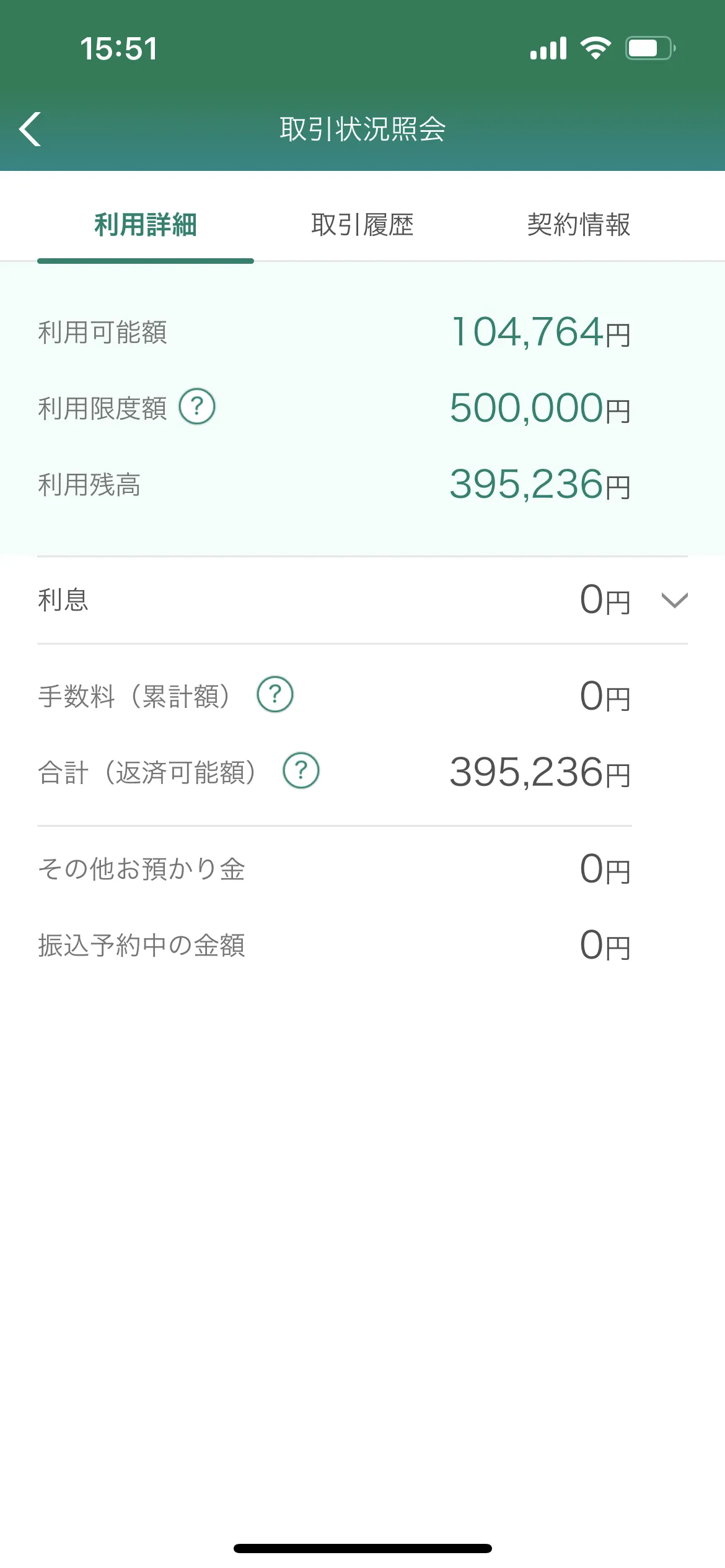This screenshot has height=1568, width=725.
Task: Expand the 利息 row chevron
Action: point(674,600)
